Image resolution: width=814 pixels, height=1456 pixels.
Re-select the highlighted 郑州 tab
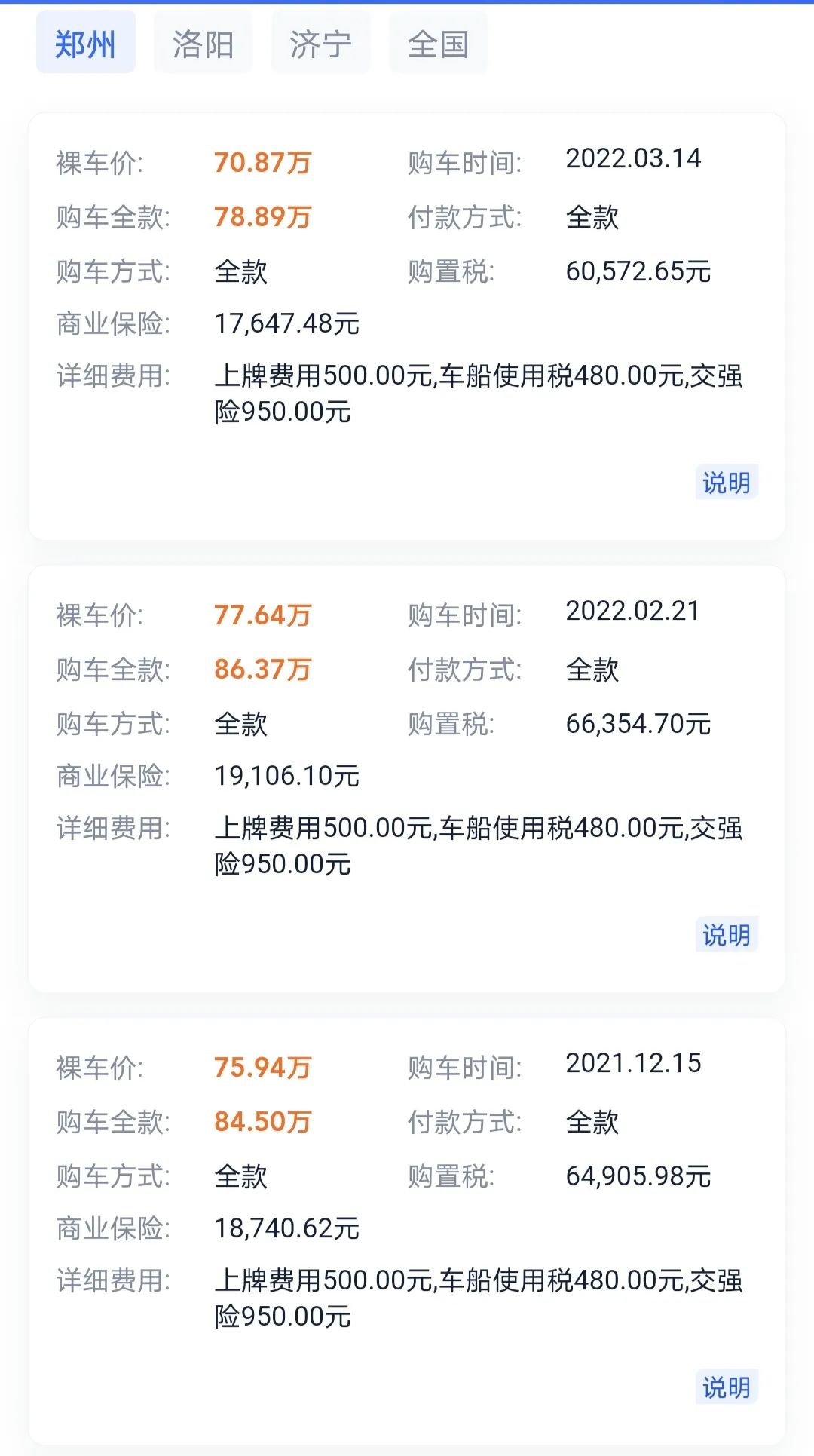(x=85, y=44)
